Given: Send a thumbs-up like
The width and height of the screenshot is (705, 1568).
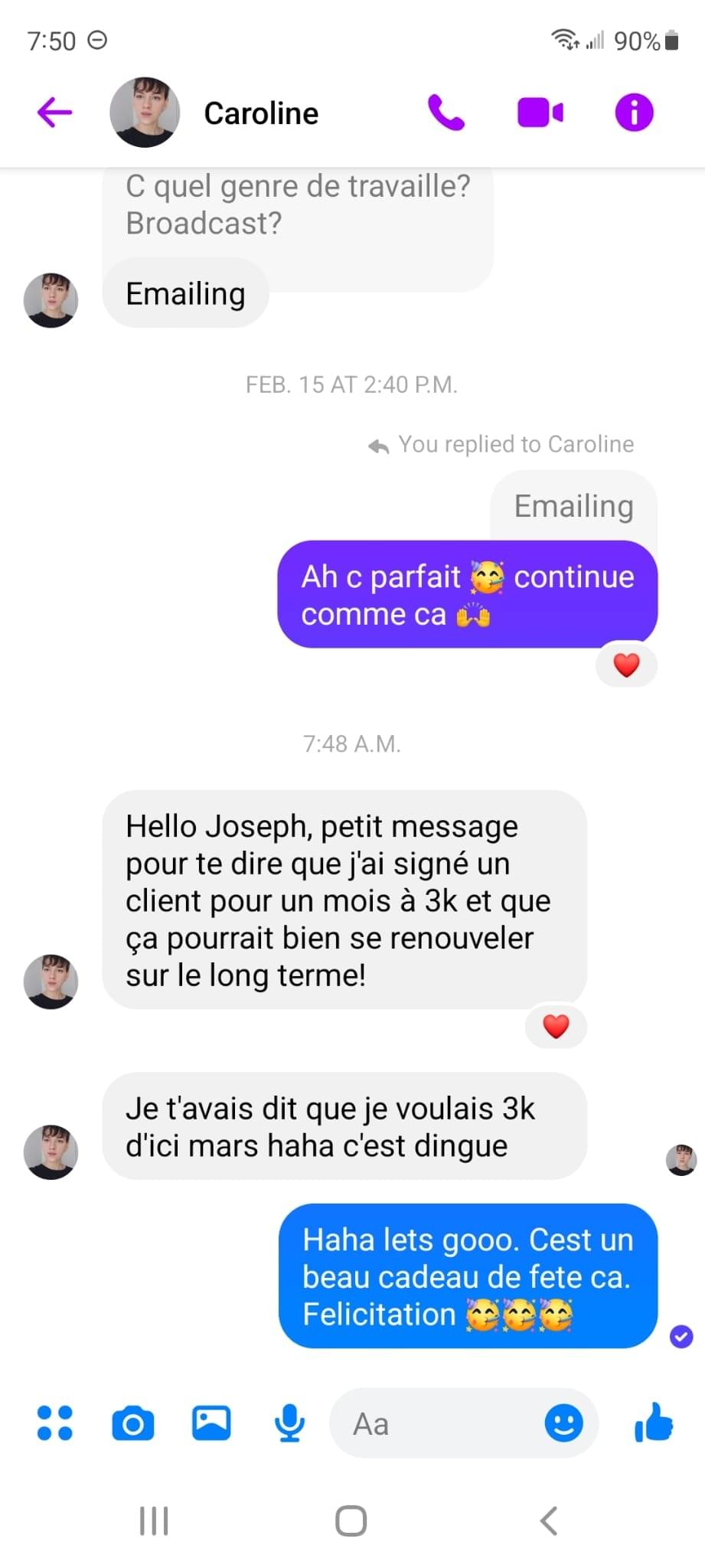Looking at the screenshot, I should [x=654, y=1423].
